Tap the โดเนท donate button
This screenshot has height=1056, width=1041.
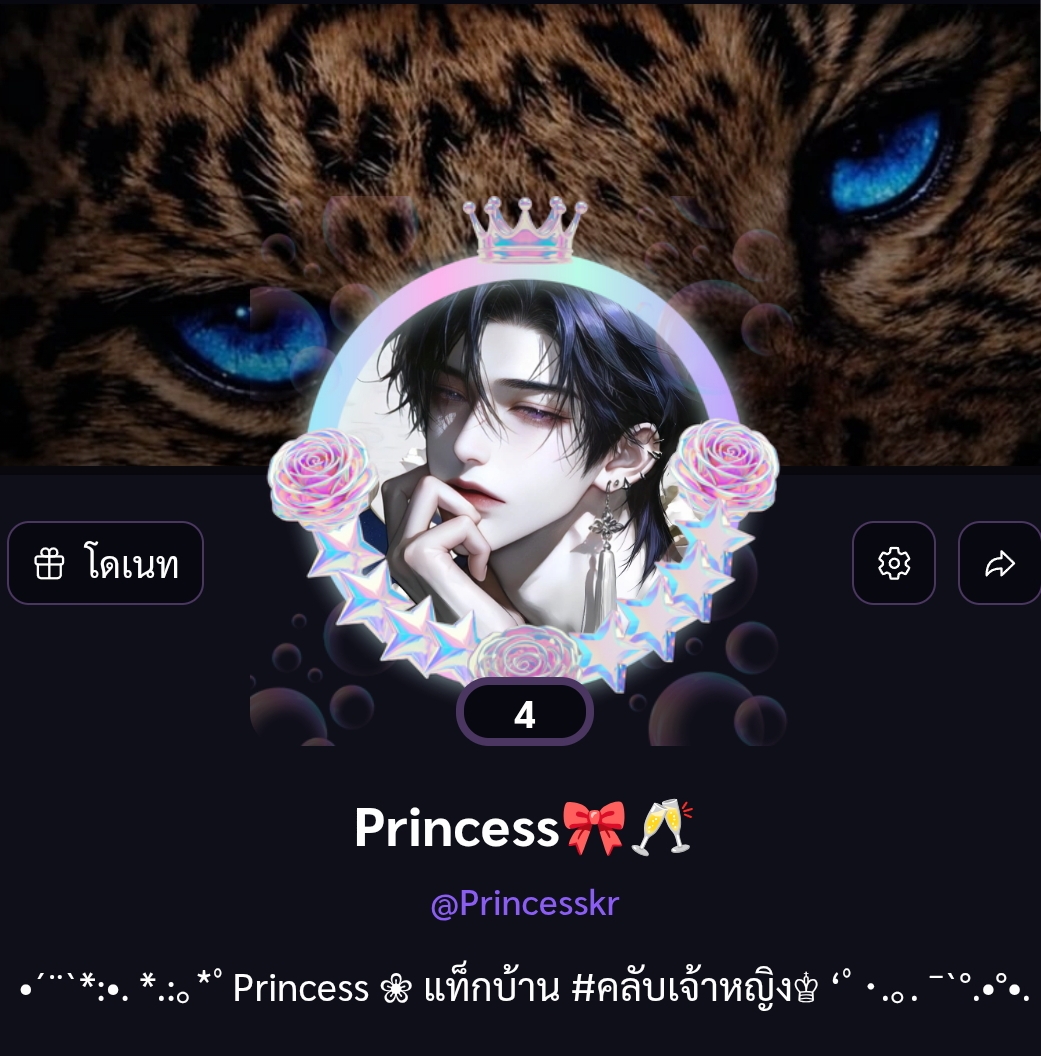tap(105, 563)
